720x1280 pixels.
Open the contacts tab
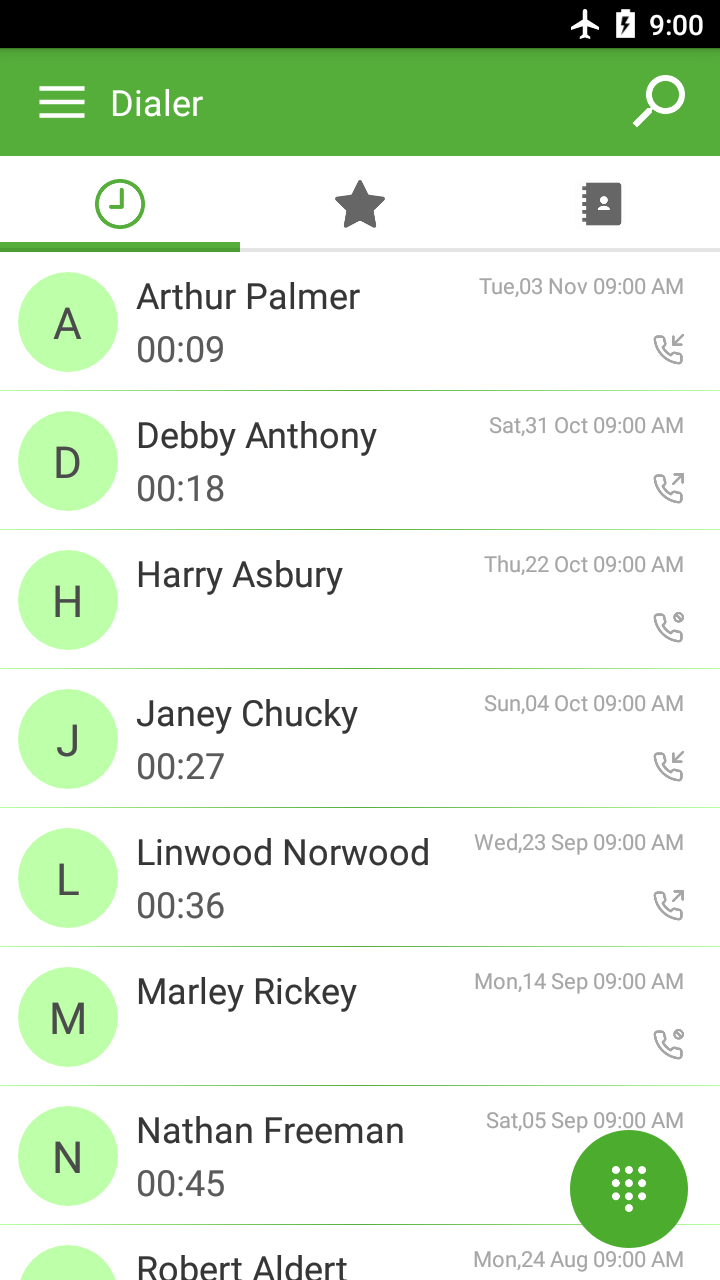coord(601,203)
